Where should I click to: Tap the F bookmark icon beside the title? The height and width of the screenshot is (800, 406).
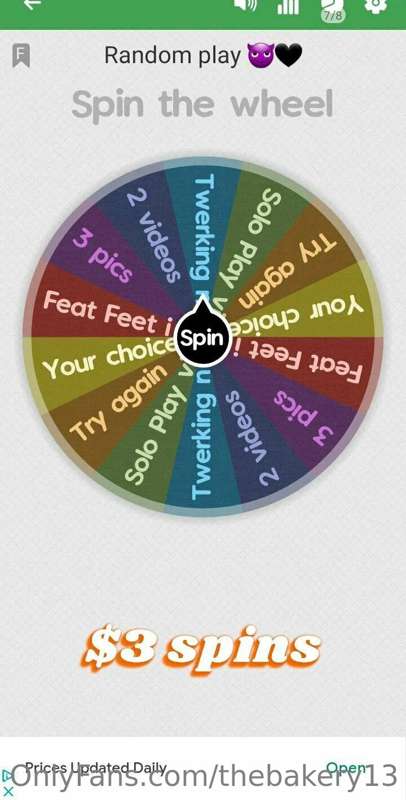[x=21, y=55]
